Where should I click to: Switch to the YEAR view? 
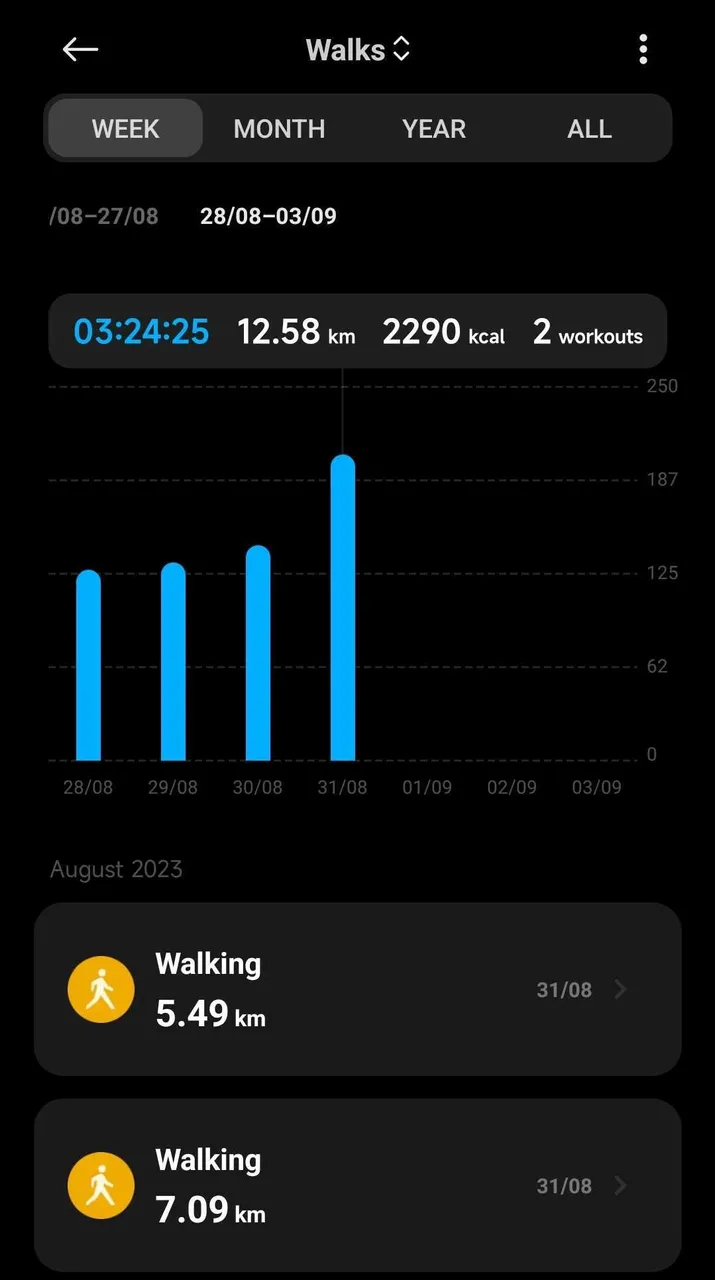point(434,129)
